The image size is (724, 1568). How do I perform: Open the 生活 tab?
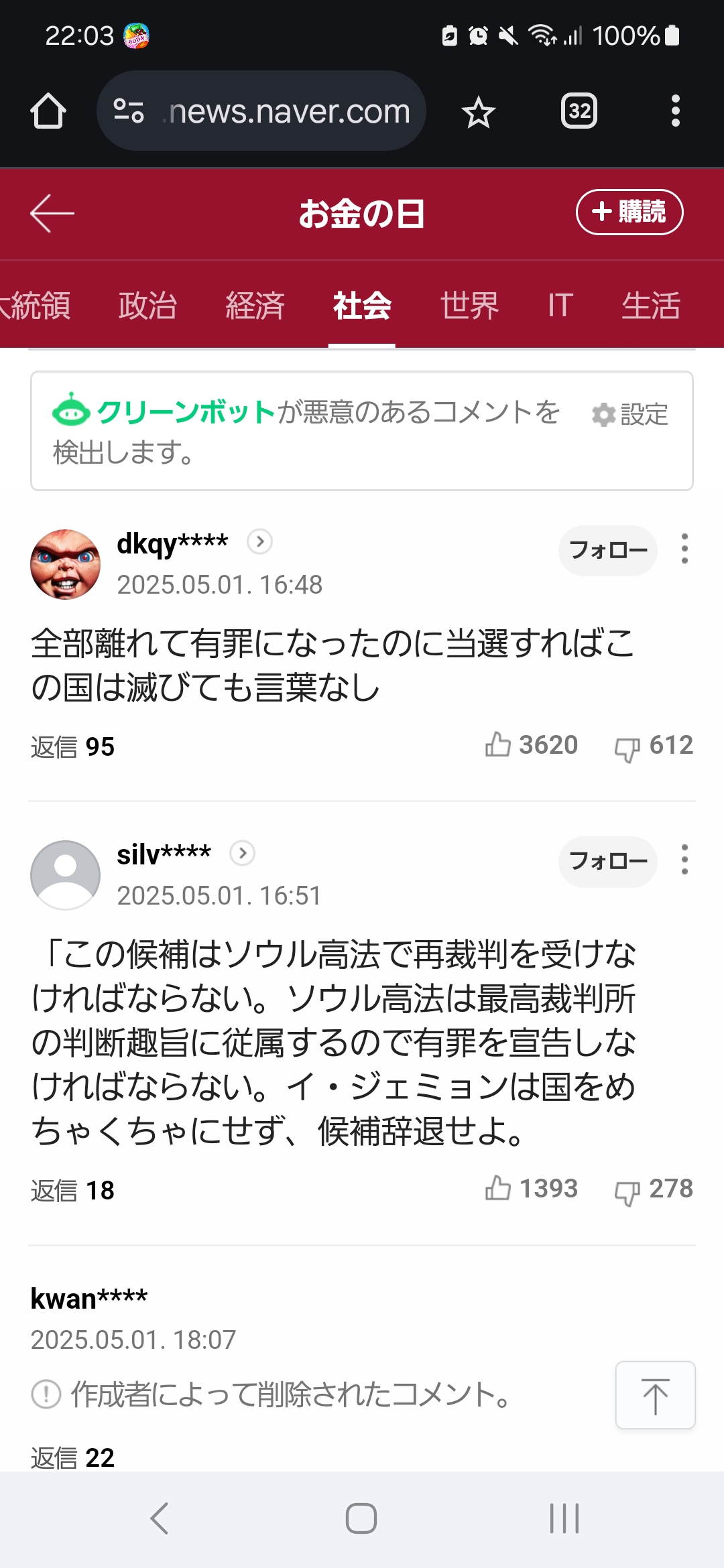click(x=650, y=306)
